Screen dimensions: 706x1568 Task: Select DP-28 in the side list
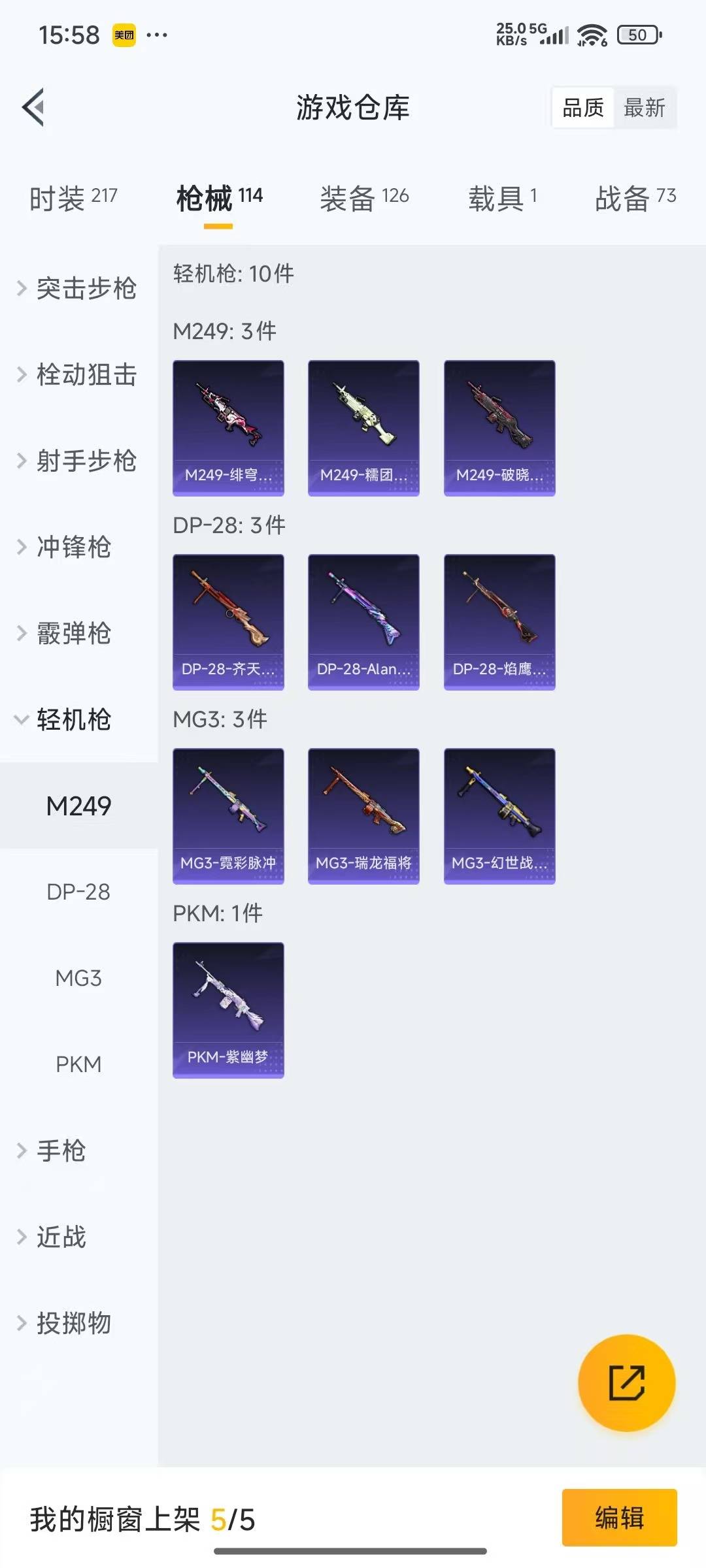point(78,892)
